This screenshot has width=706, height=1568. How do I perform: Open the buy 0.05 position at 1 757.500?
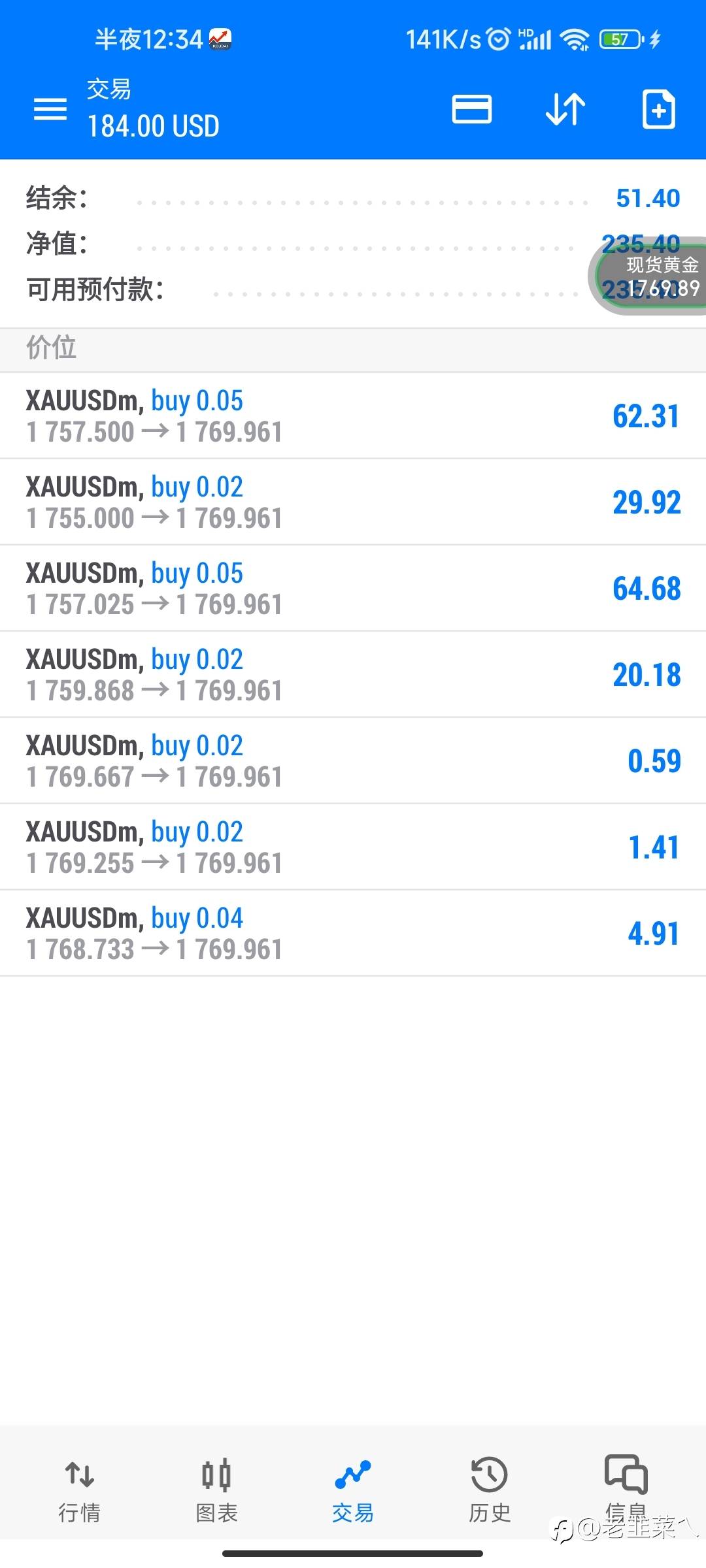coord(353,416)
